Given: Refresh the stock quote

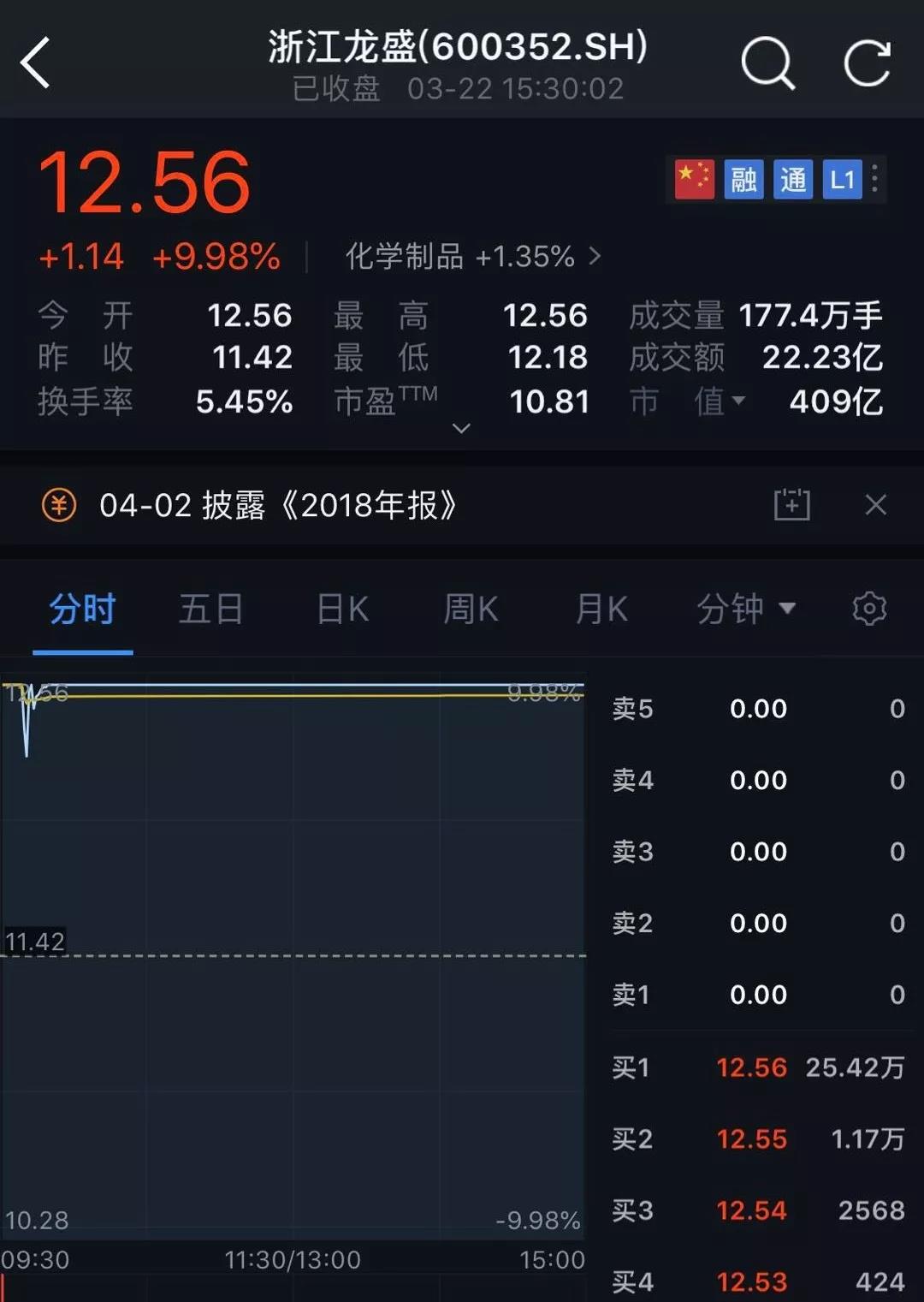Looking at the screenshot, I should [867, 62].
